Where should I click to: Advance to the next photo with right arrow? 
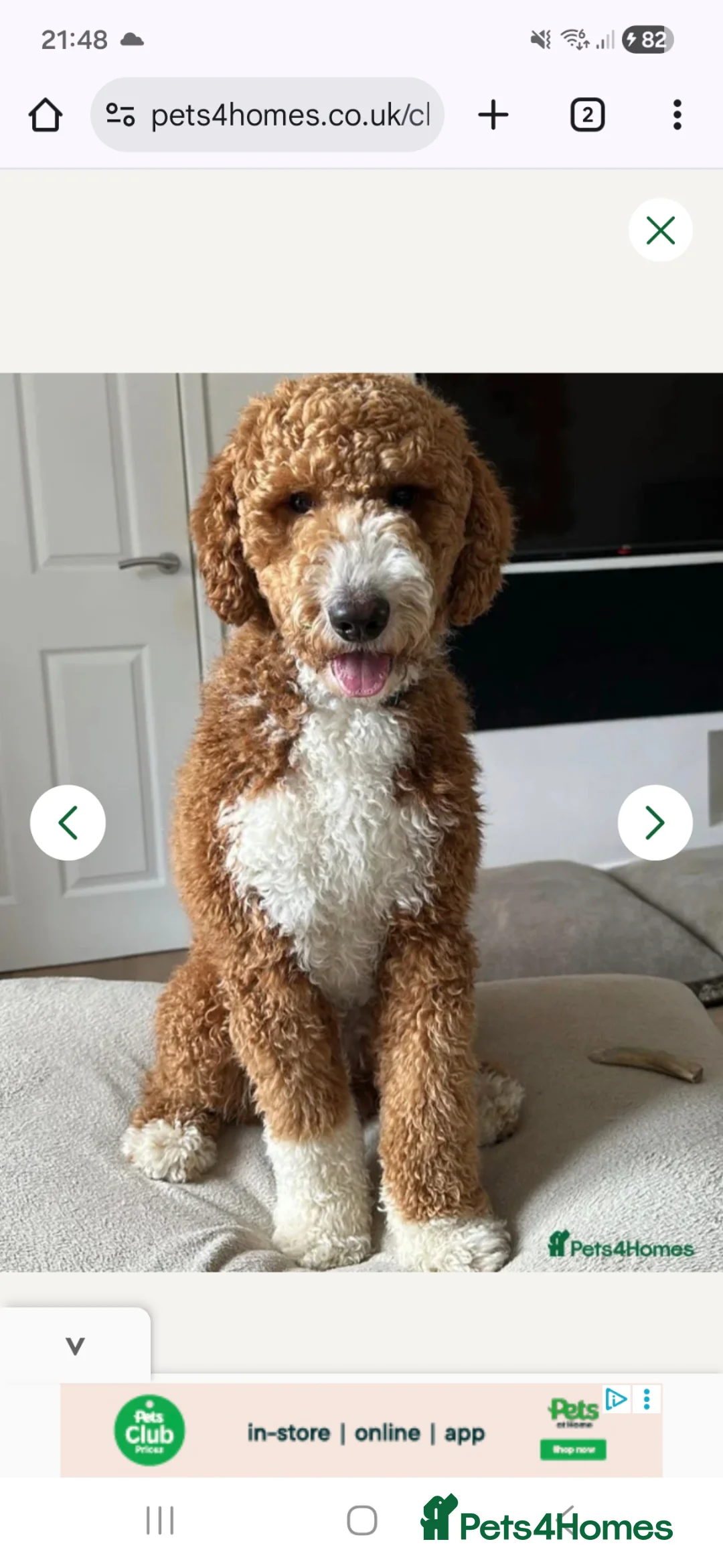(x=655, y=823)
